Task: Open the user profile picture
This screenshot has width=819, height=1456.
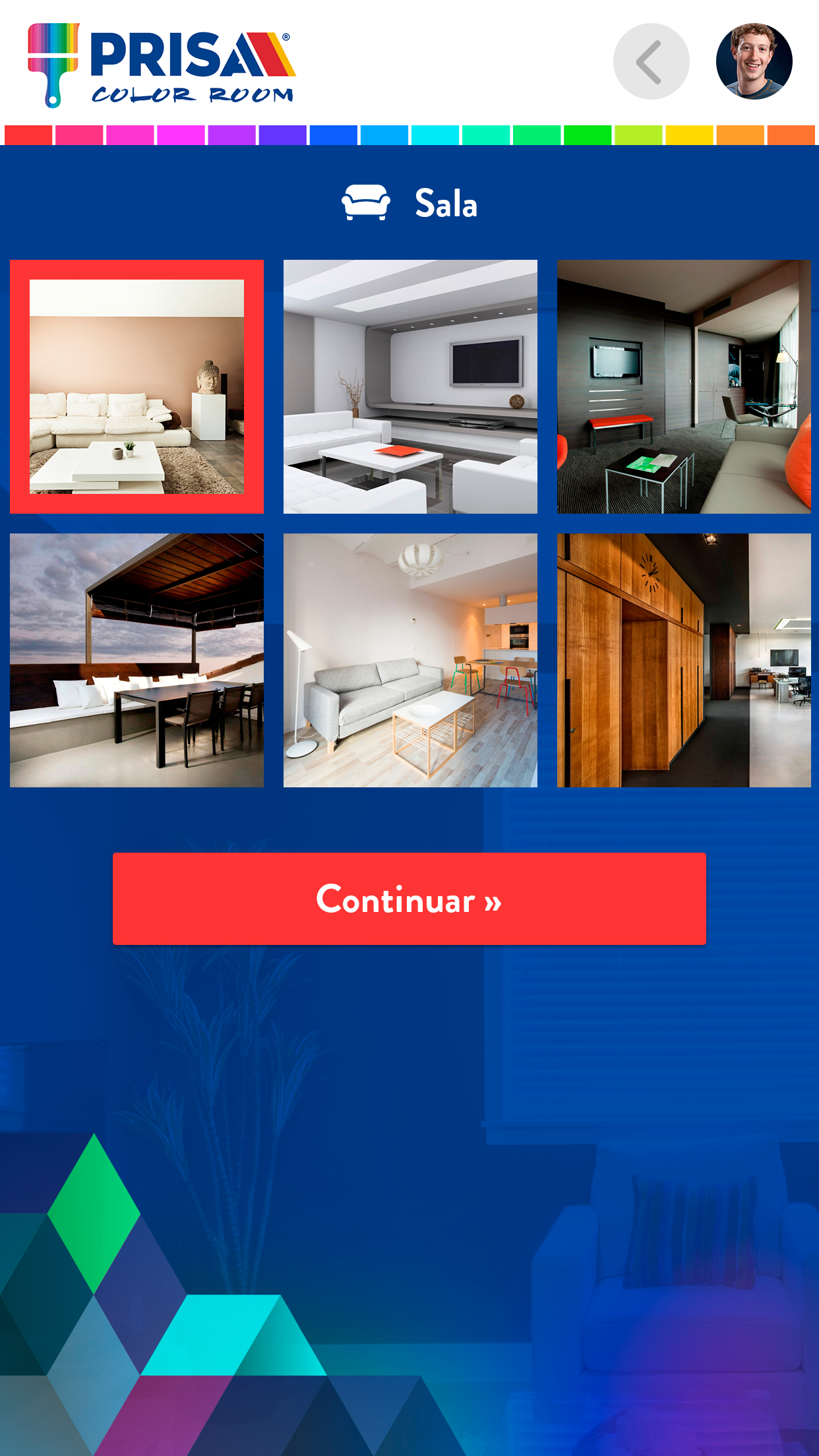Action: (x=754, y=61)
